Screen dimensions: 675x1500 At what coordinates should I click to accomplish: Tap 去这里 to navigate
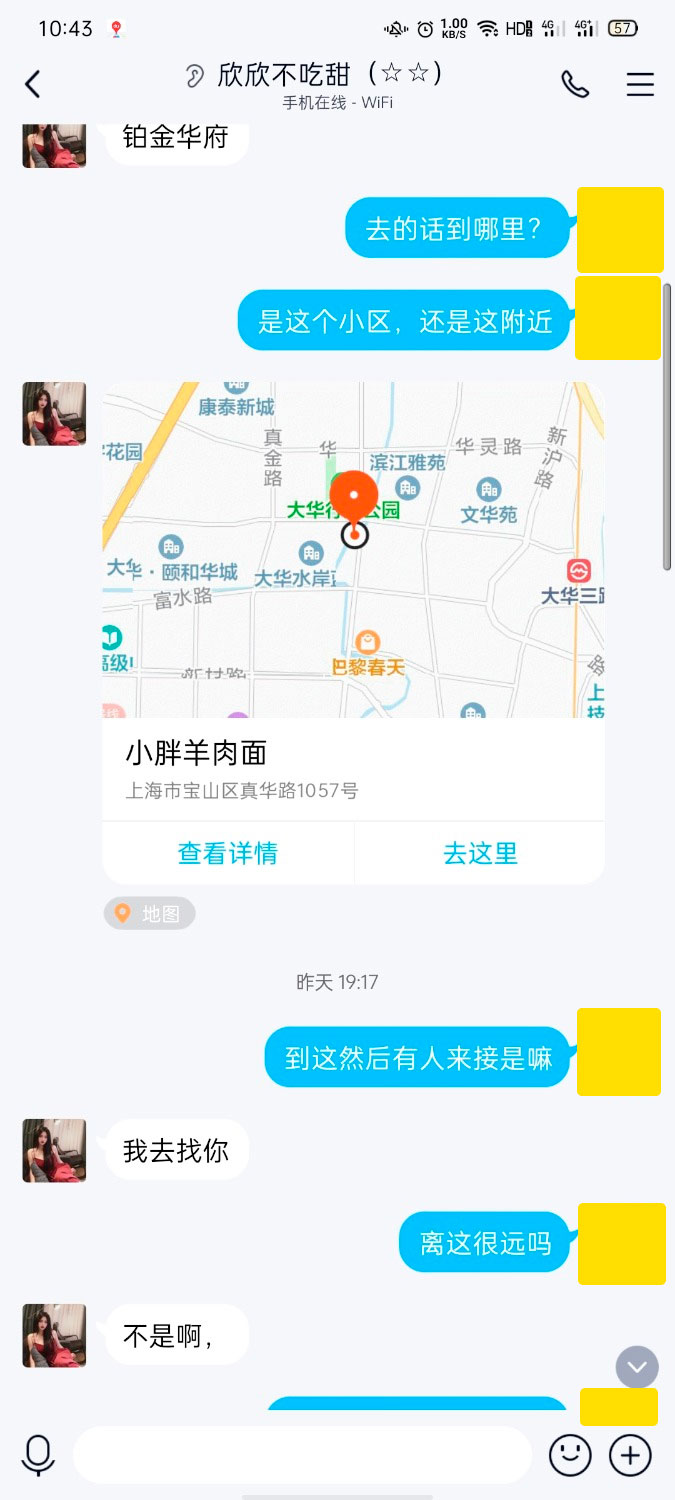[480, 853]
